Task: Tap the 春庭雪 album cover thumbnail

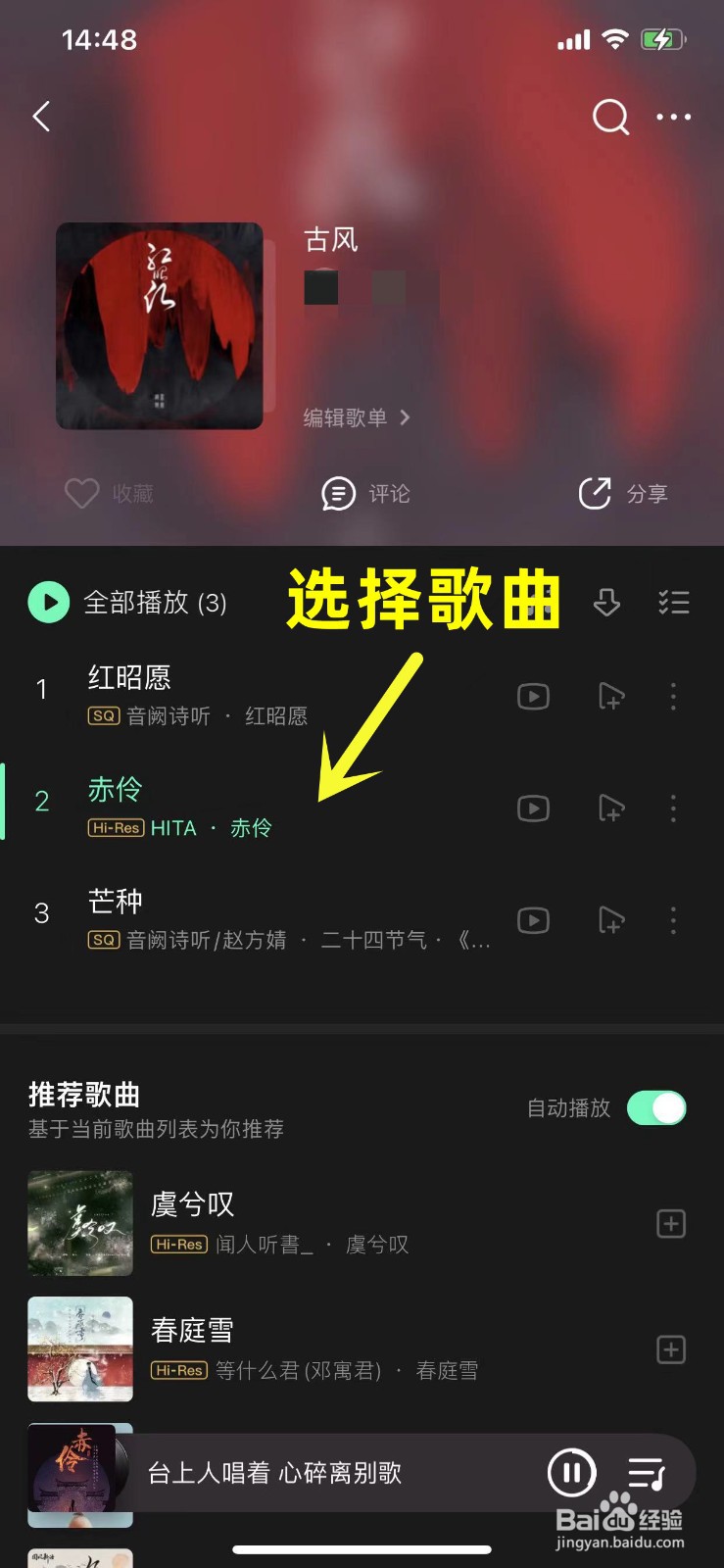Action: [x=80, y=1349]
